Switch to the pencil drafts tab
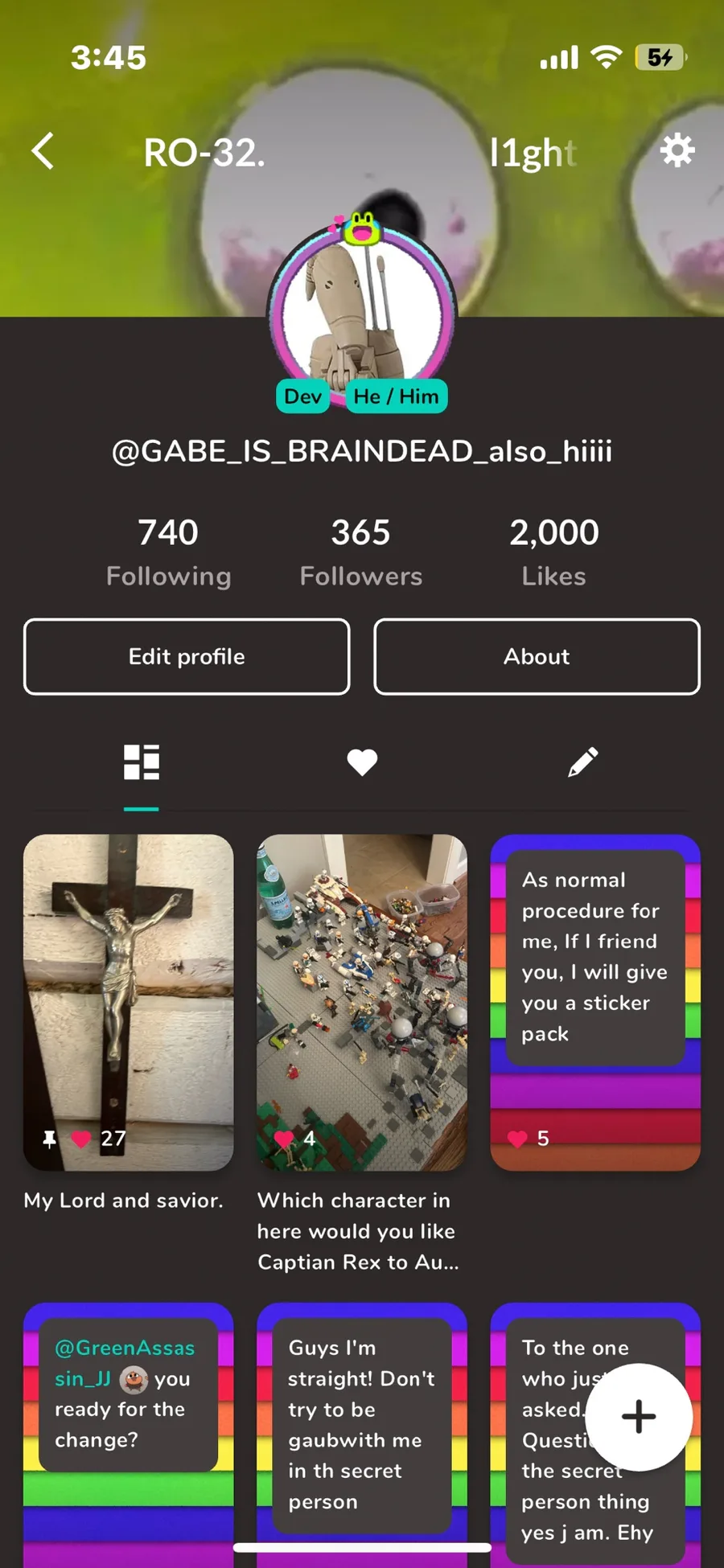This screenshot has width=724, height=1568. click(x=582, y=761)
